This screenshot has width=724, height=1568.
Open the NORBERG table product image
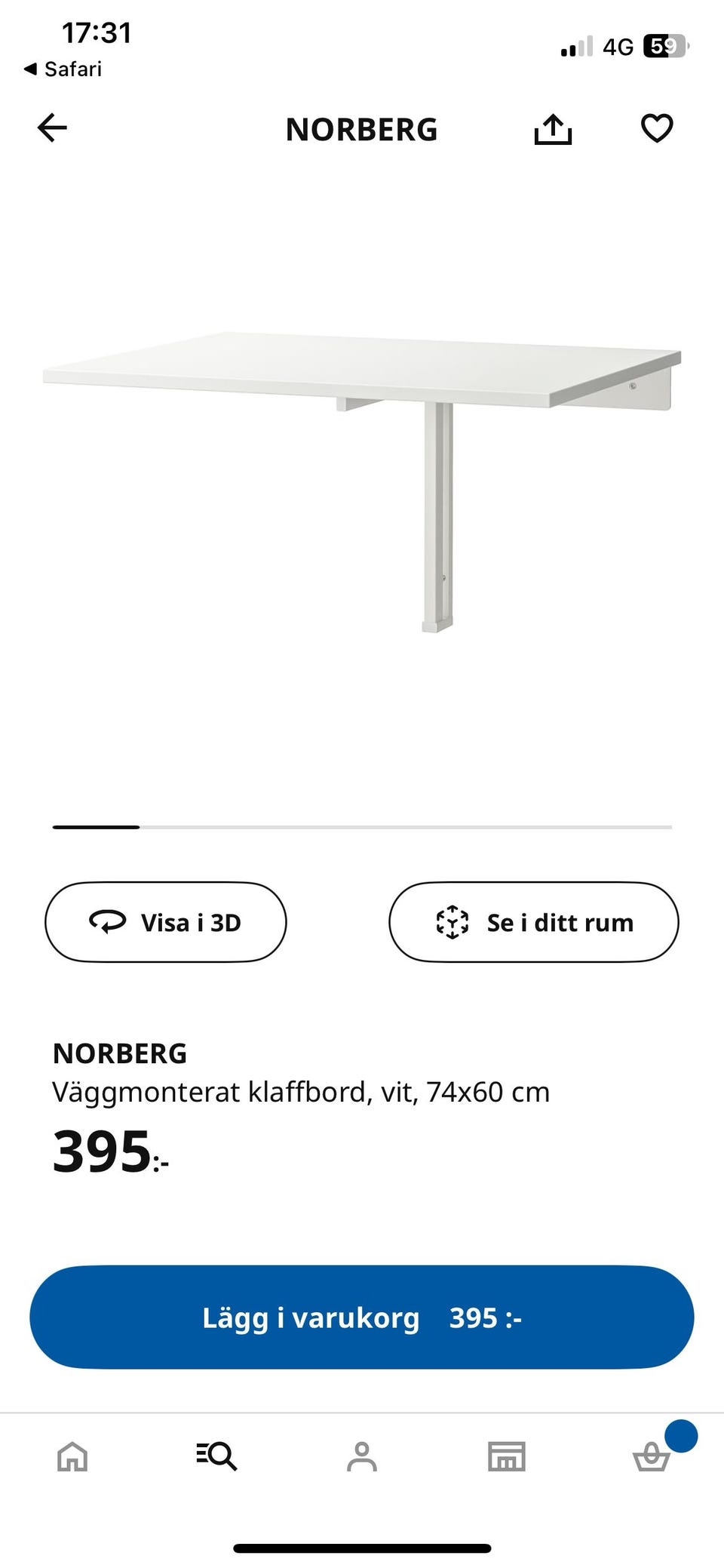(362, 481)
